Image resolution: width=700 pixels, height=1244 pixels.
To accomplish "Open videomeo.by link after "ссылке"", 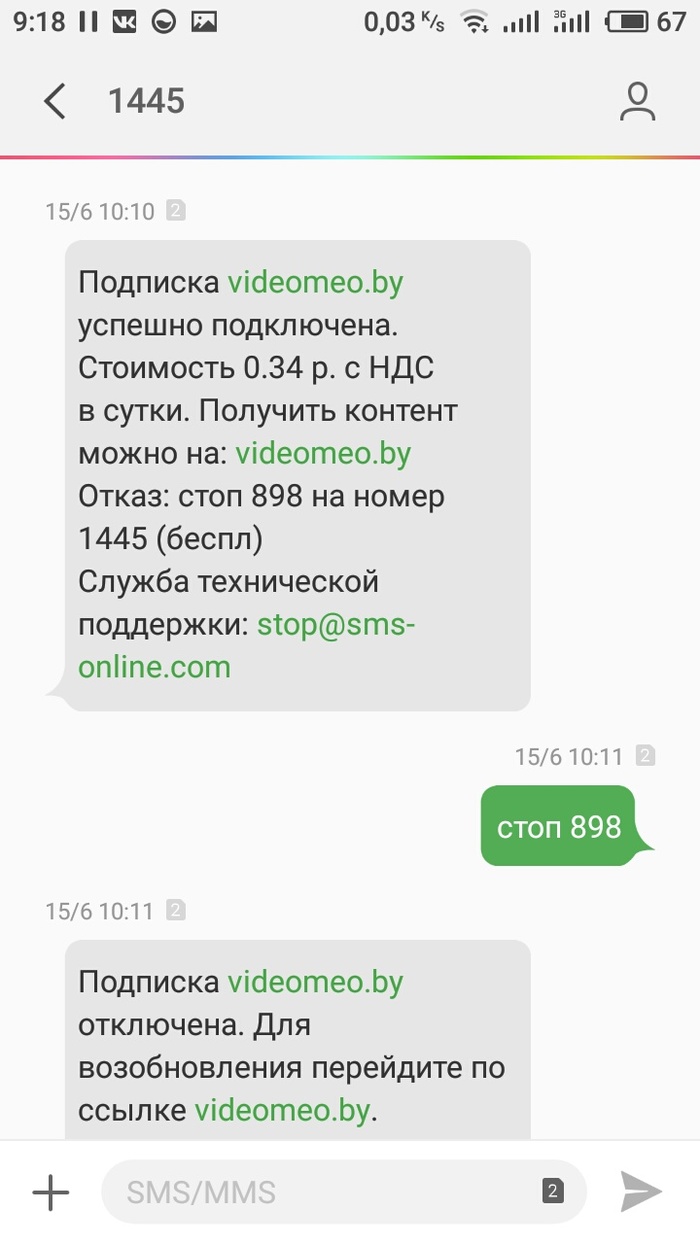I will [x=282, y=1110].
